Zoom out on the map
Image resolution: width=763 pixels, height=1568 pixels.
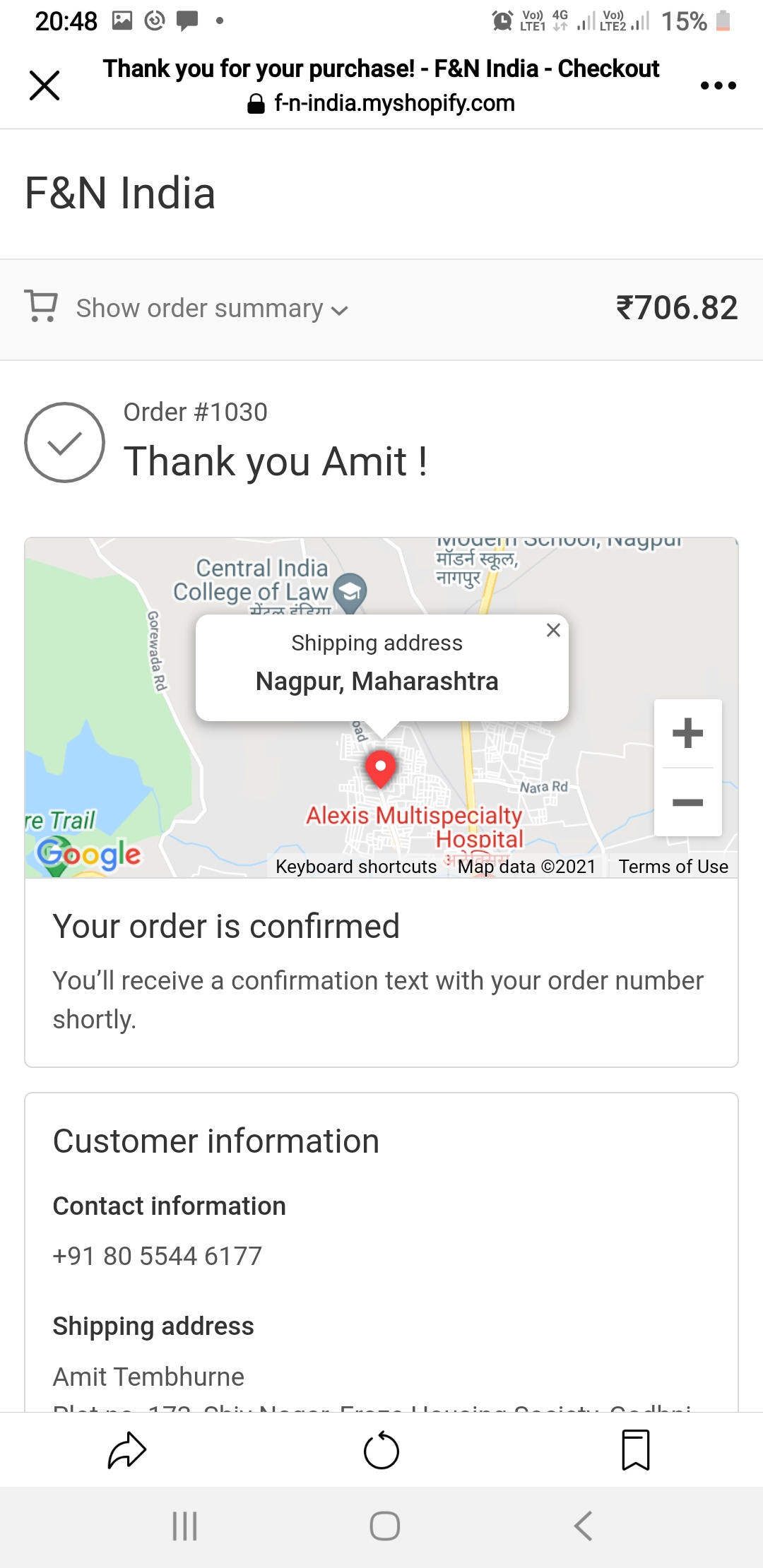(x=687, y=802)
